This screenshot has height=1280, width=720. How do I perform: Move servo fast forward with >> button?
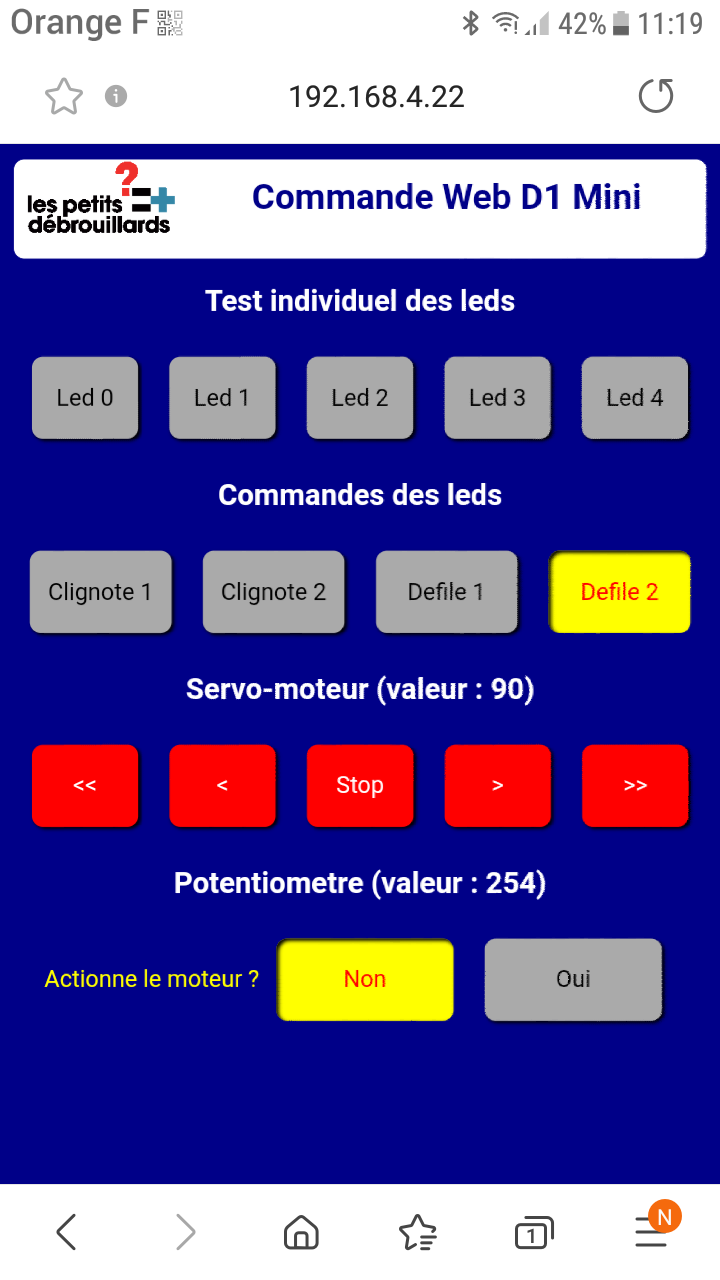[x=635, y=786]
